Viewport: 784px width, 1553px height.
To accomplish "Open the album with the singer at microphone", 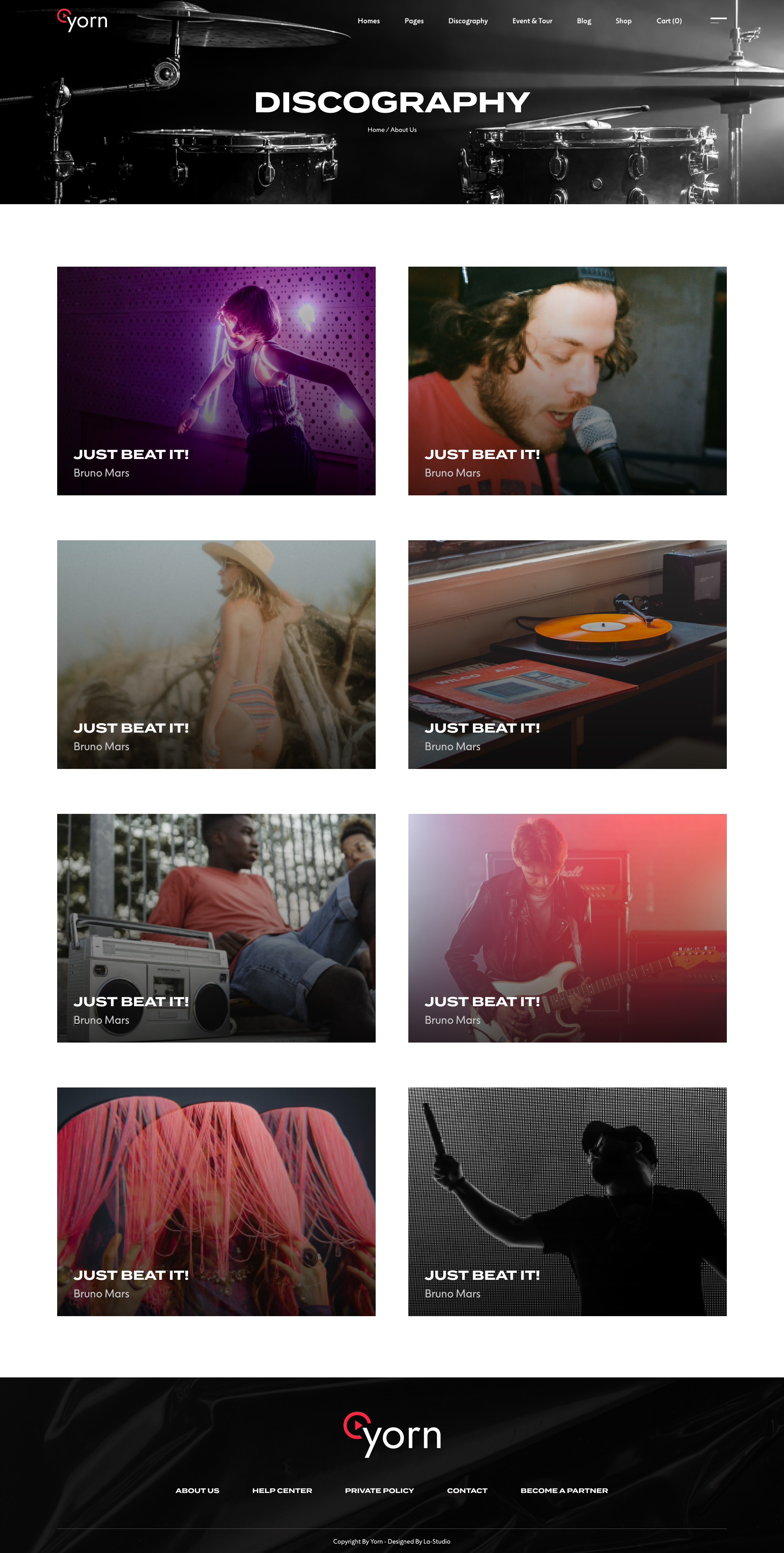I will (567, 381).
